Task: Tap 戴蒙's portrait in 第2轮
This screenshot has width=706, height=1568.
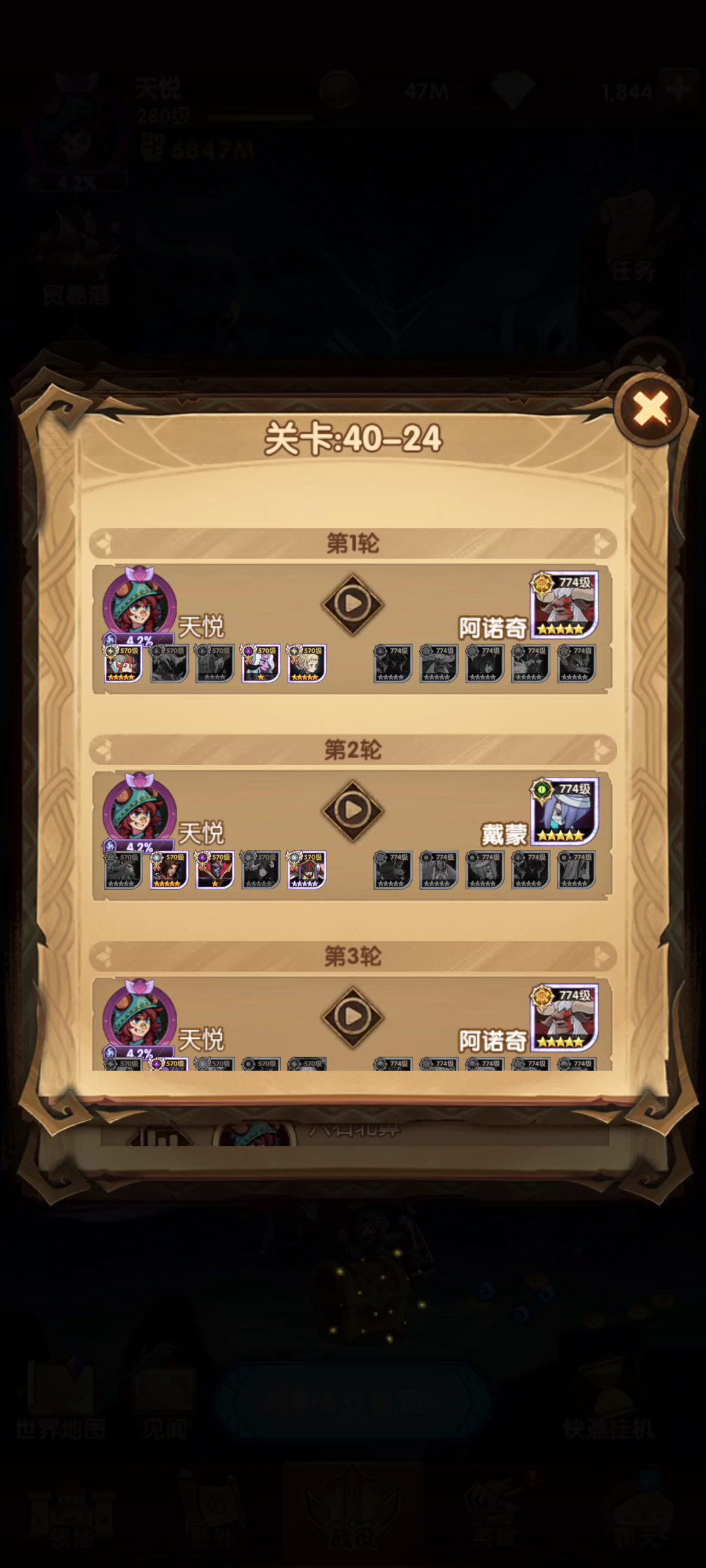Action: tap(565, 811)
